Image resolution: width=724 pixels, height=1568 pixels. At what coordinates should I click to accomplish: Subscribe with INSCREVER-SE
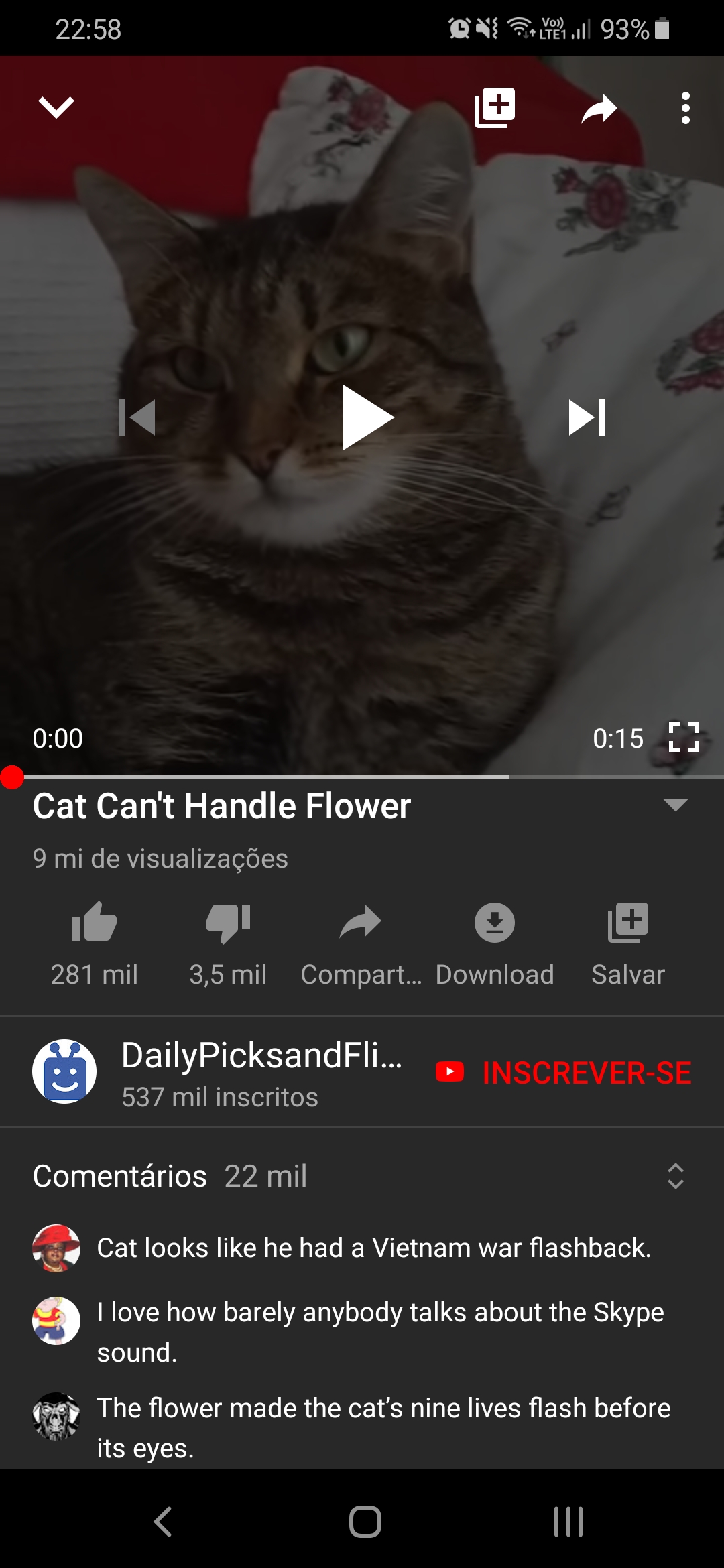pyautogui.click(x=563, y=1072)
